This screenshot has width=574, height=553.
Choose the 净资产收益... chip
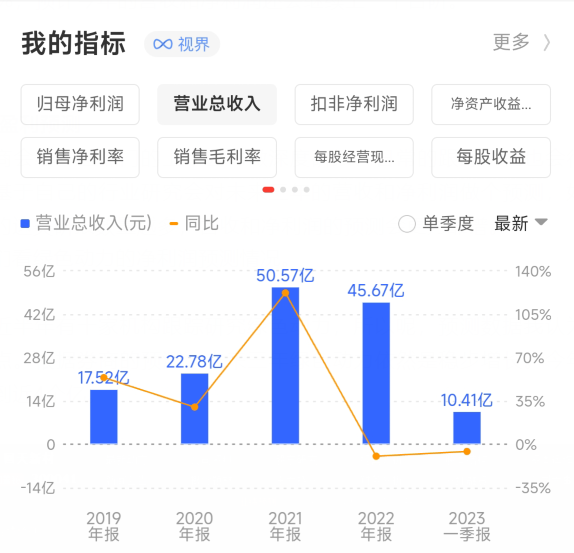tap(491, 104)
